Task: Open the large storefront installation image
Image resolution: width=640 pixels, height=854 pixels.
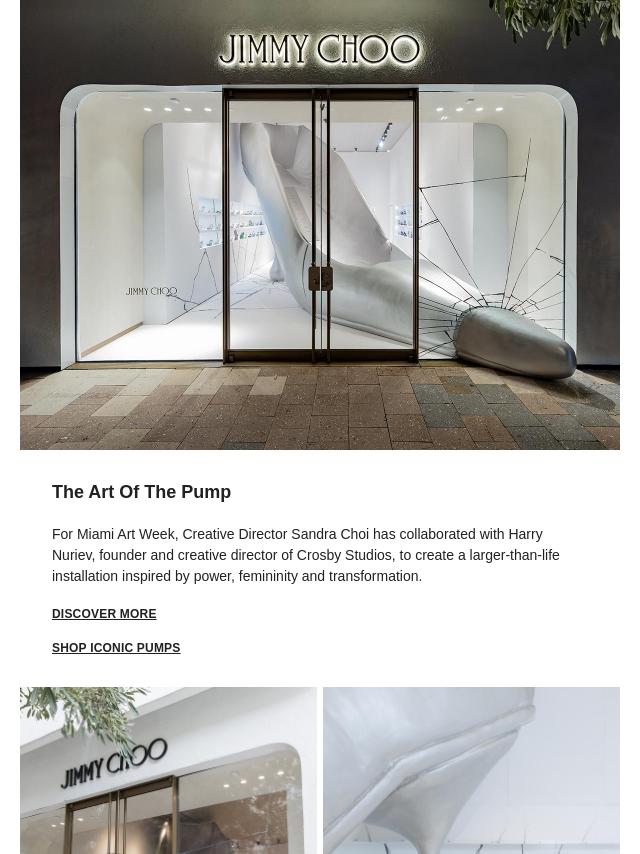Action: tap(320, 225)
